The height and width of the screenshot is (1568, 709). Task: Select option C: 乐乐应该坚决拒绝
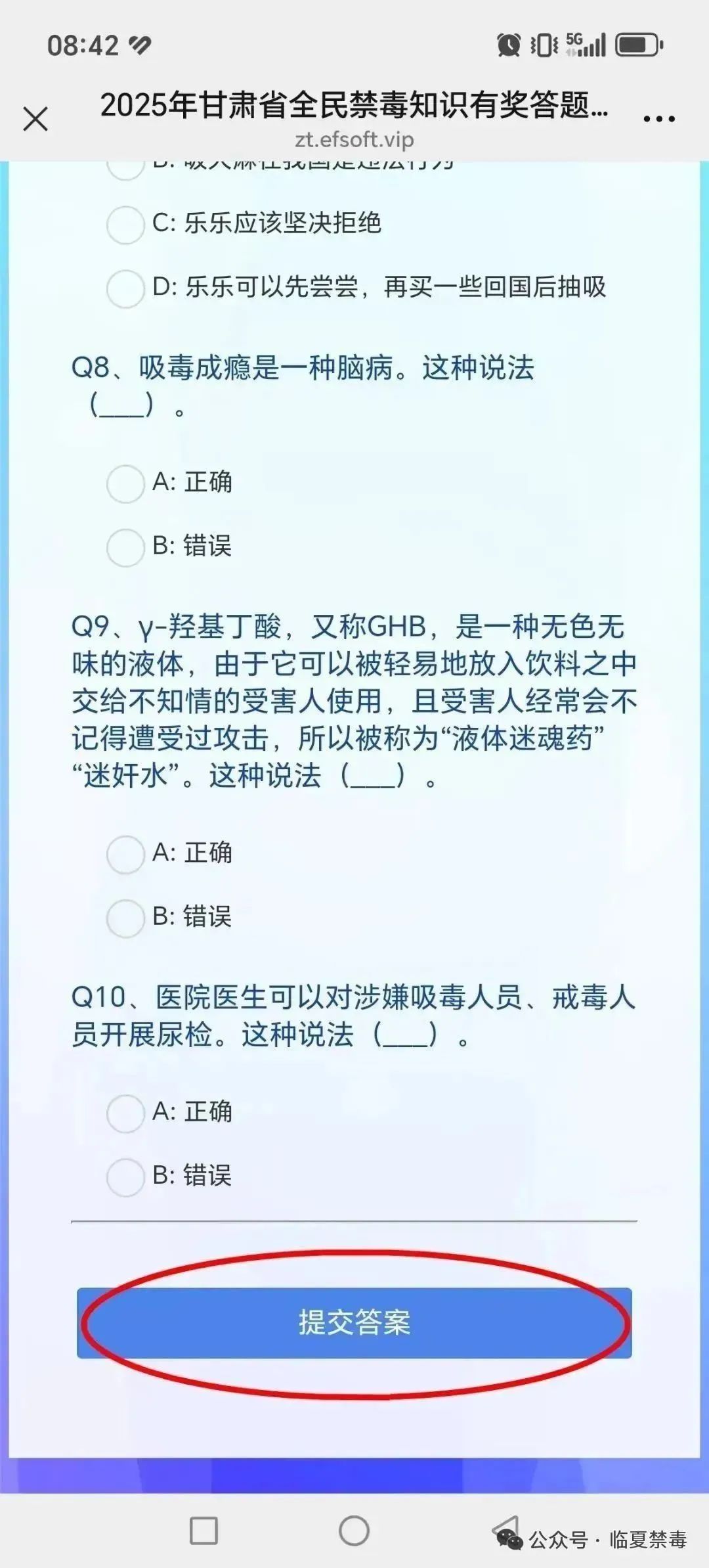tap(125, 224)
